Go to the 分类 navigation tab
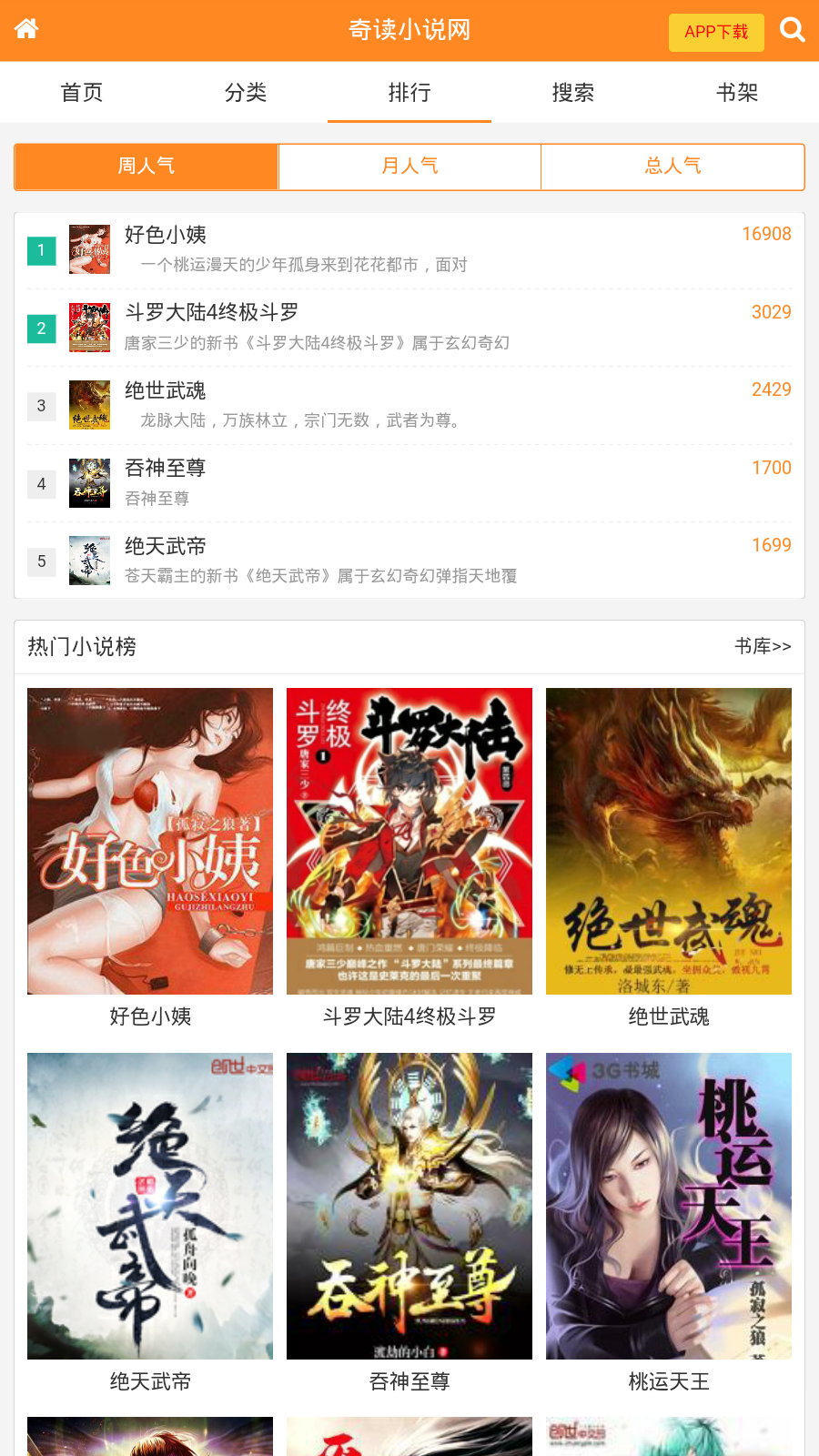Screen dimensions: 819x1456 pos(245,92)
